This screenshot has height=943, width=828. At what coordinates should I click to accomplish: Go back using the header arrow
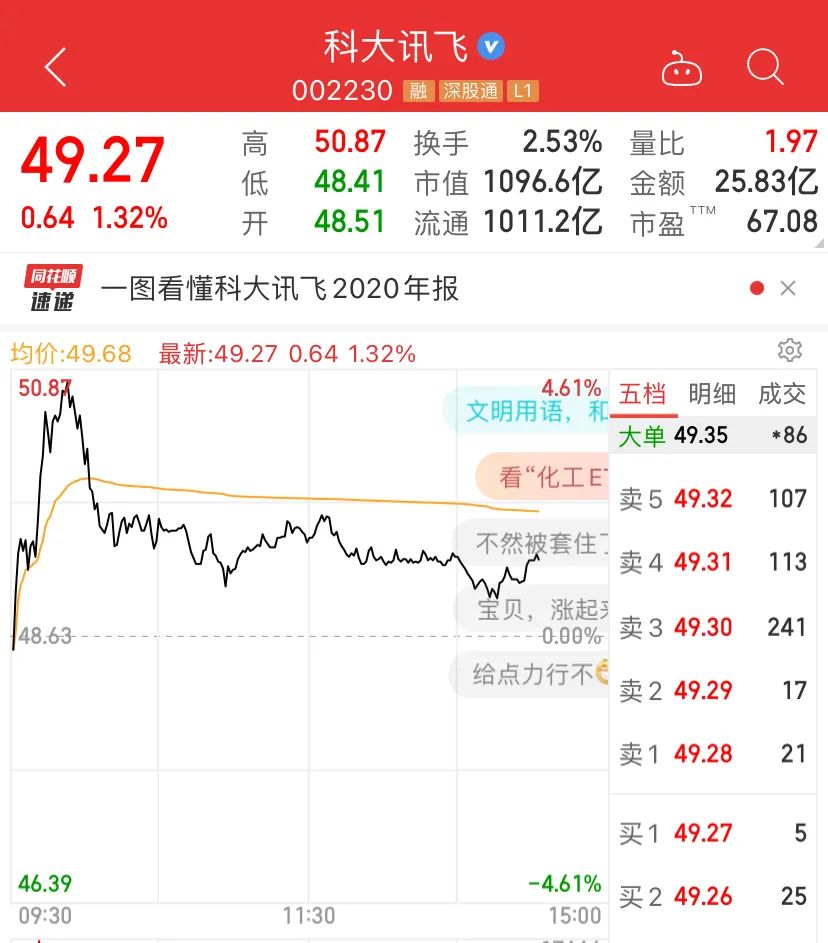(x=56, y=68)
